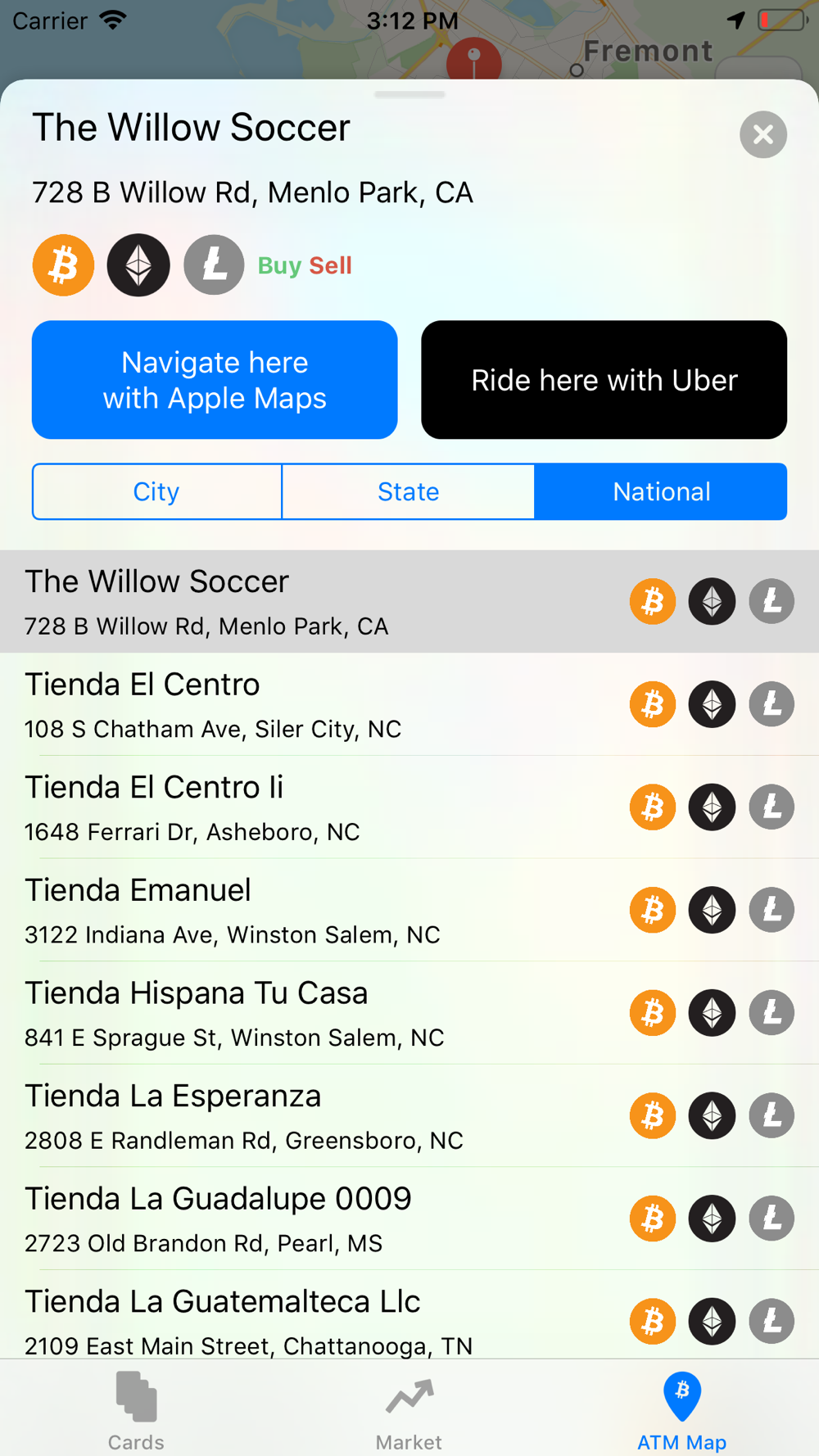Open Tienda El Centro in Siler City
This screenshot has height=1456, width=819.
[x=409, y=704]
